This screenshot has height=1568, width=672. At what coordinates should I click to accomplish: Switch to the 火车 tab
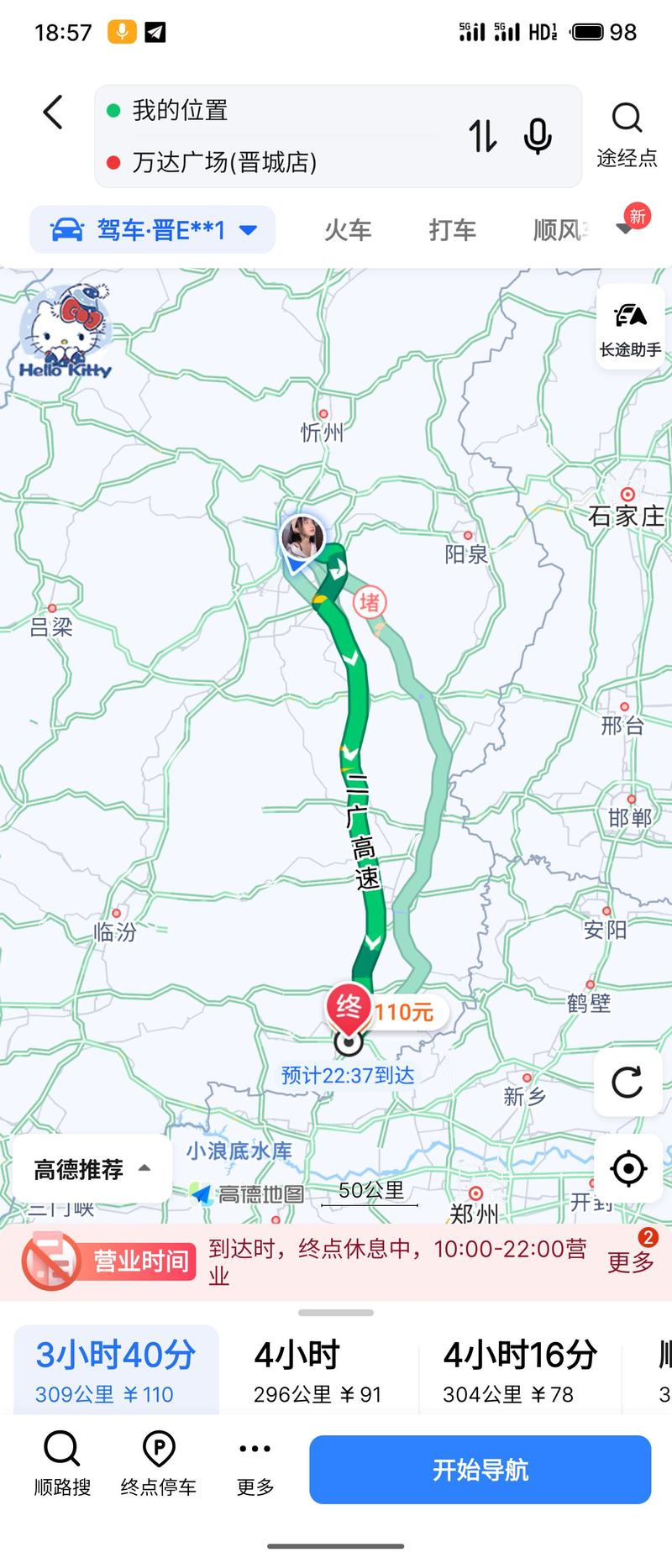tap(347, 228)
